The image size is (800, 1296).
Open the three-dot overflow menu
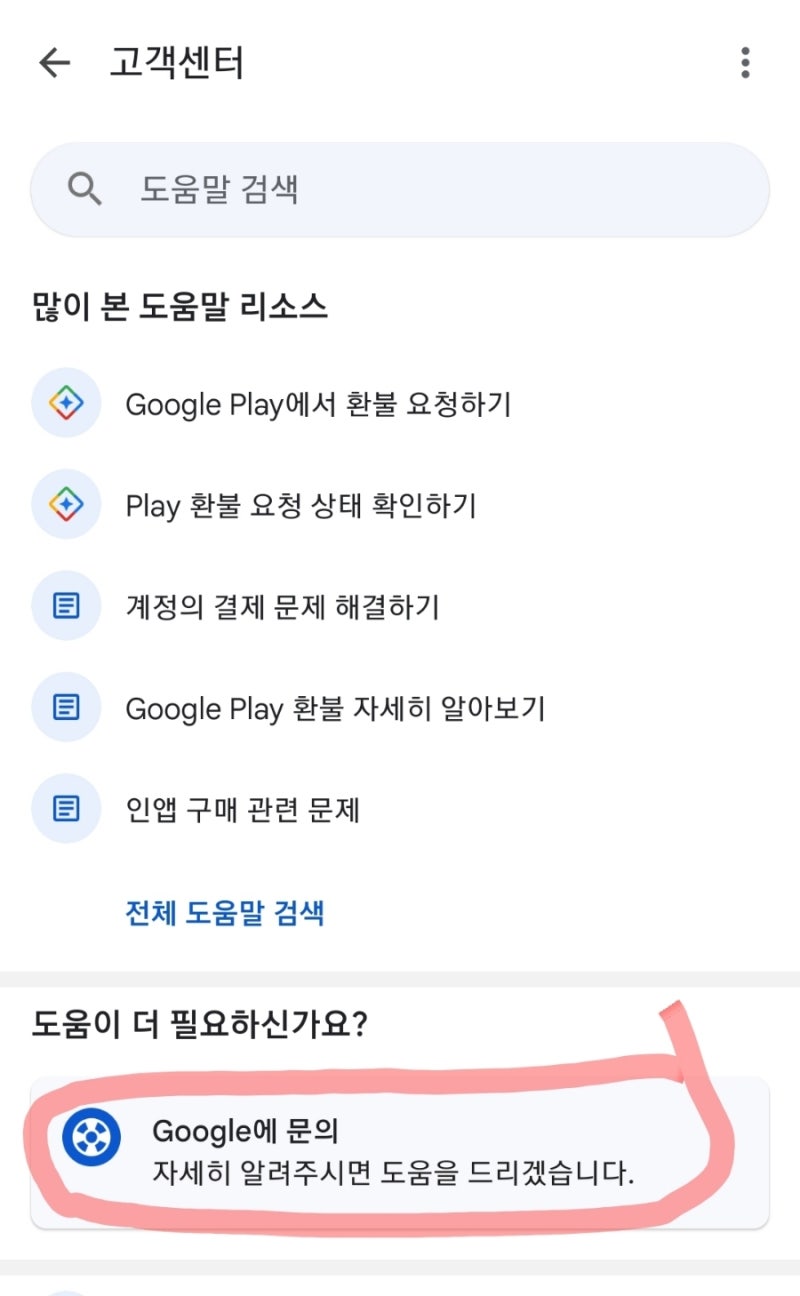(x=744, y=64)
